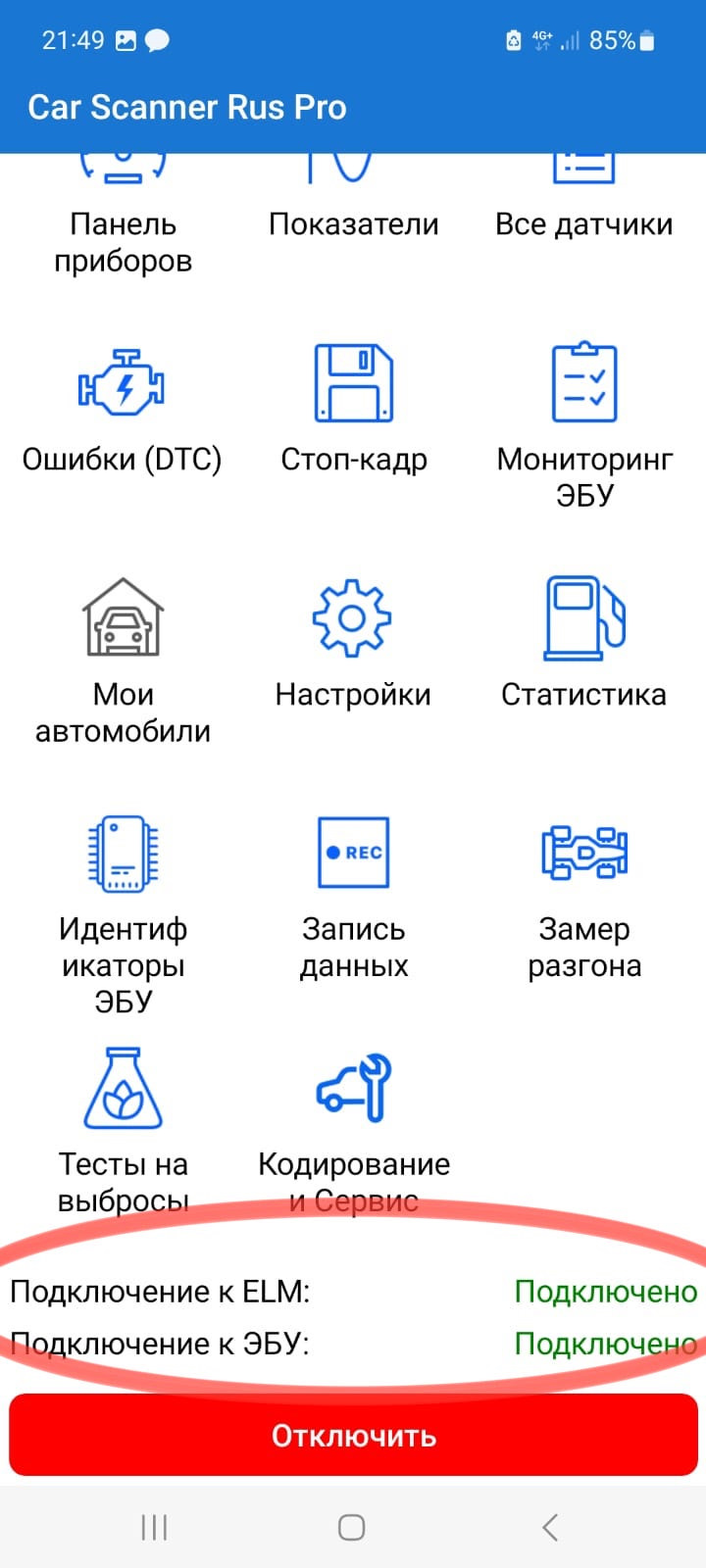Open Тесты на выбросы
This screenshot has height=1568, width=706.
coord(123,1127)
